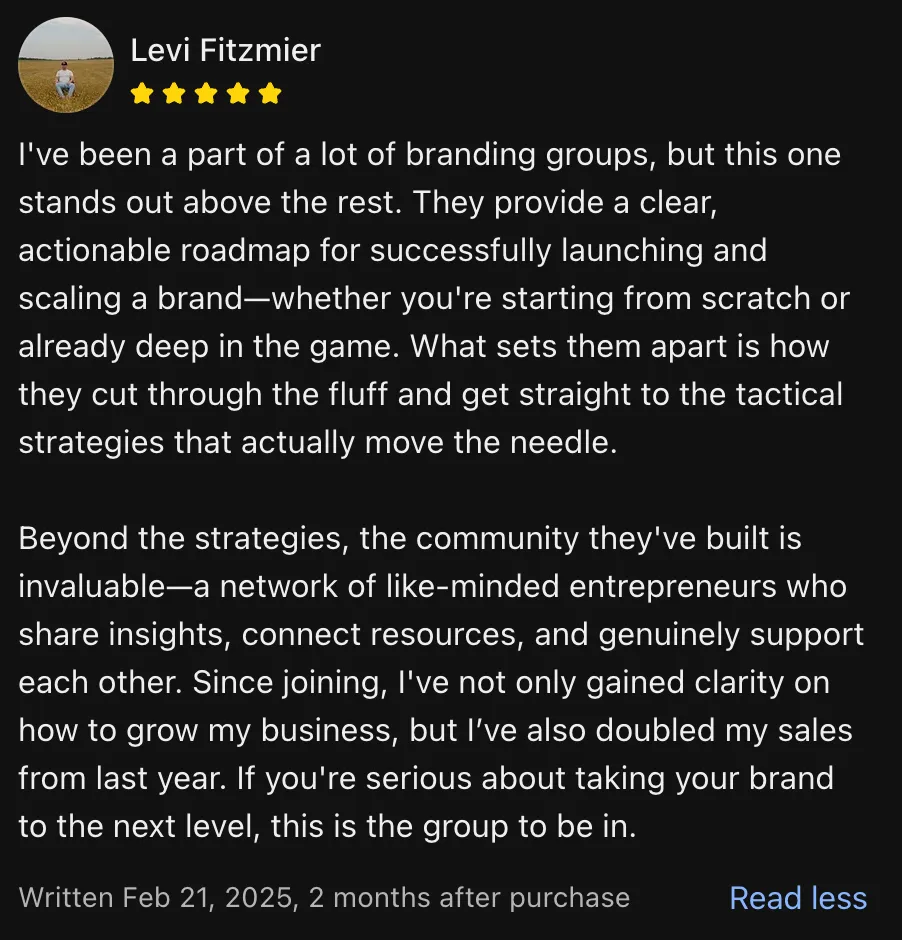Screen dimensions: 902x940
Task: Open Levi Fitzmier's profile picture
Action: (x=66, y=65)
